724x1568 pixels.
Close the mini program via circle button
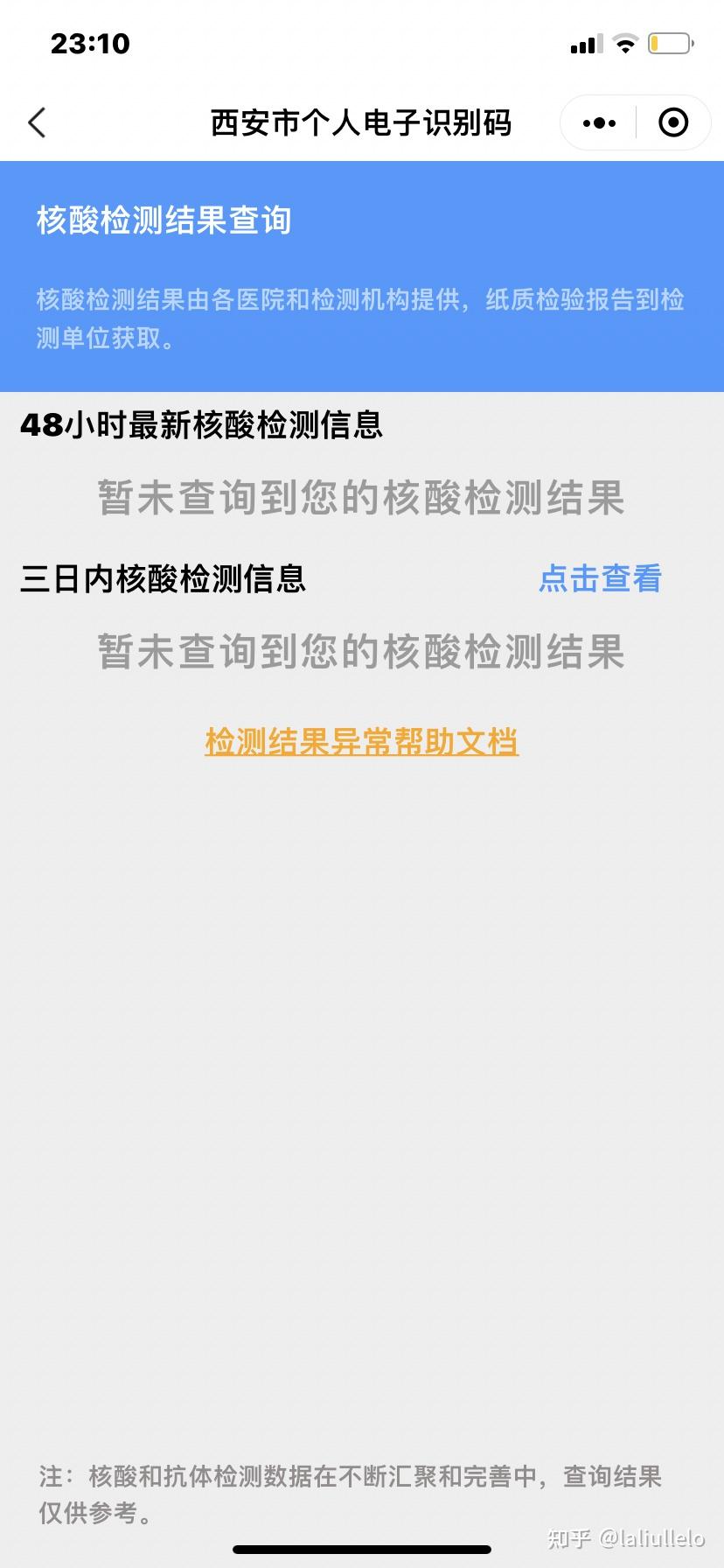673,122
